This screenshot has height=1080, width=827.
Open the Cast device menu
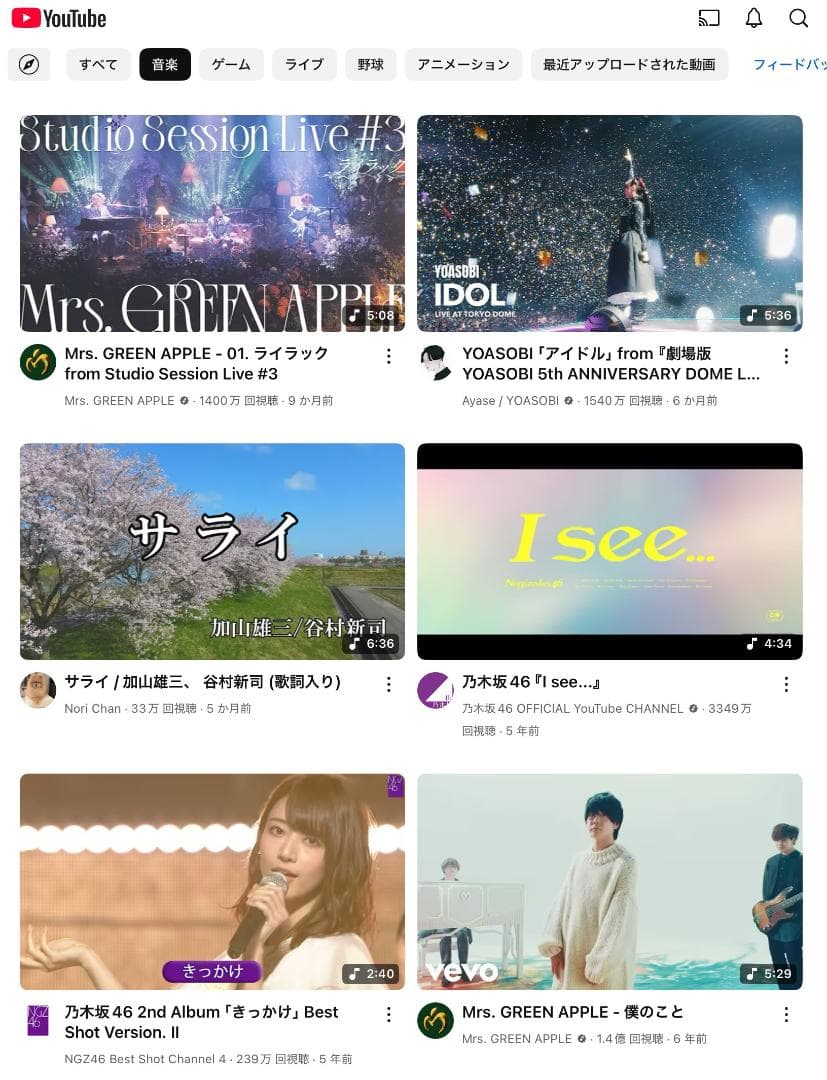(708, 17)
